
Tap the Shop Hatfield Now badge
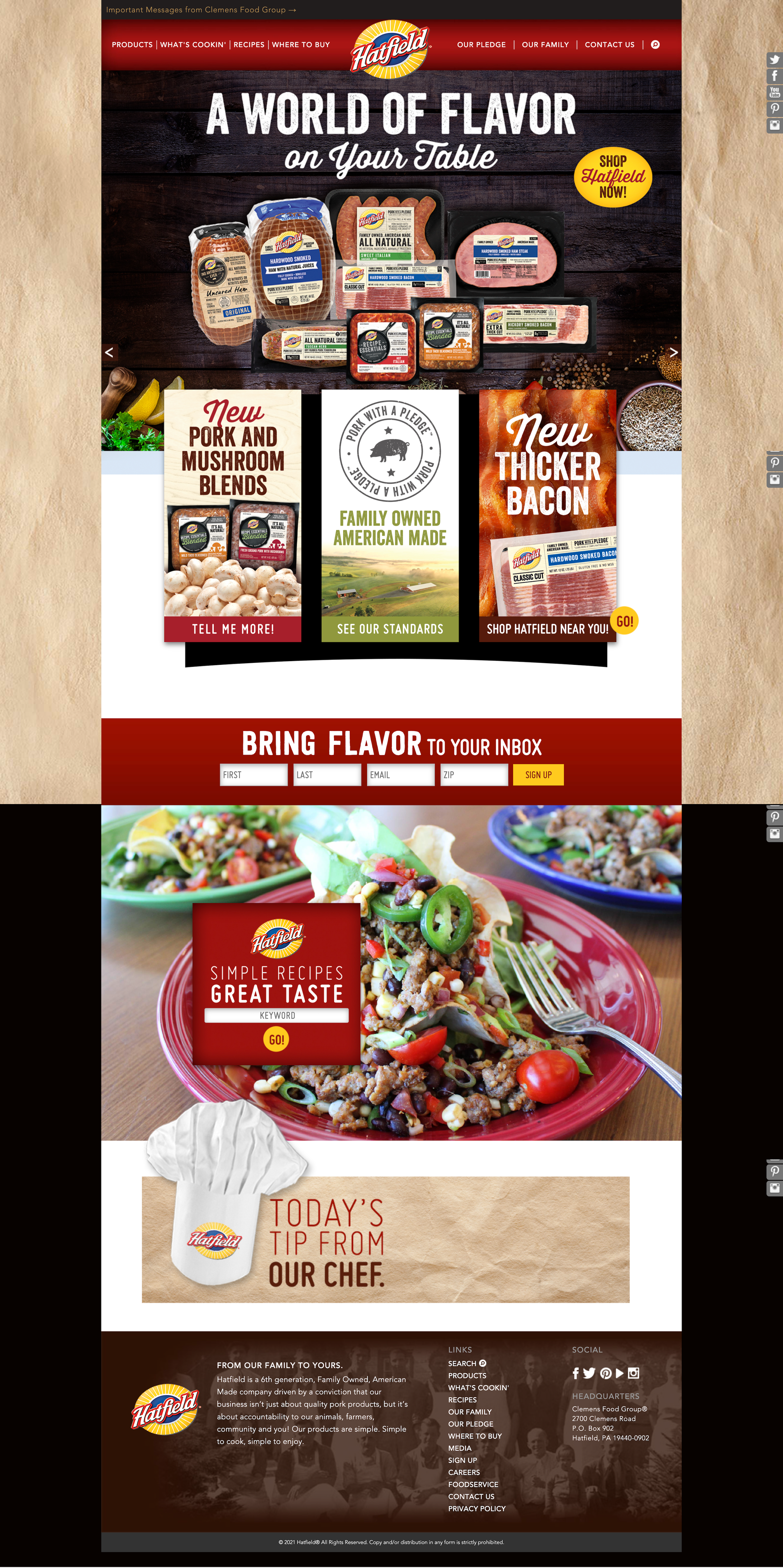tap(613, 177)
